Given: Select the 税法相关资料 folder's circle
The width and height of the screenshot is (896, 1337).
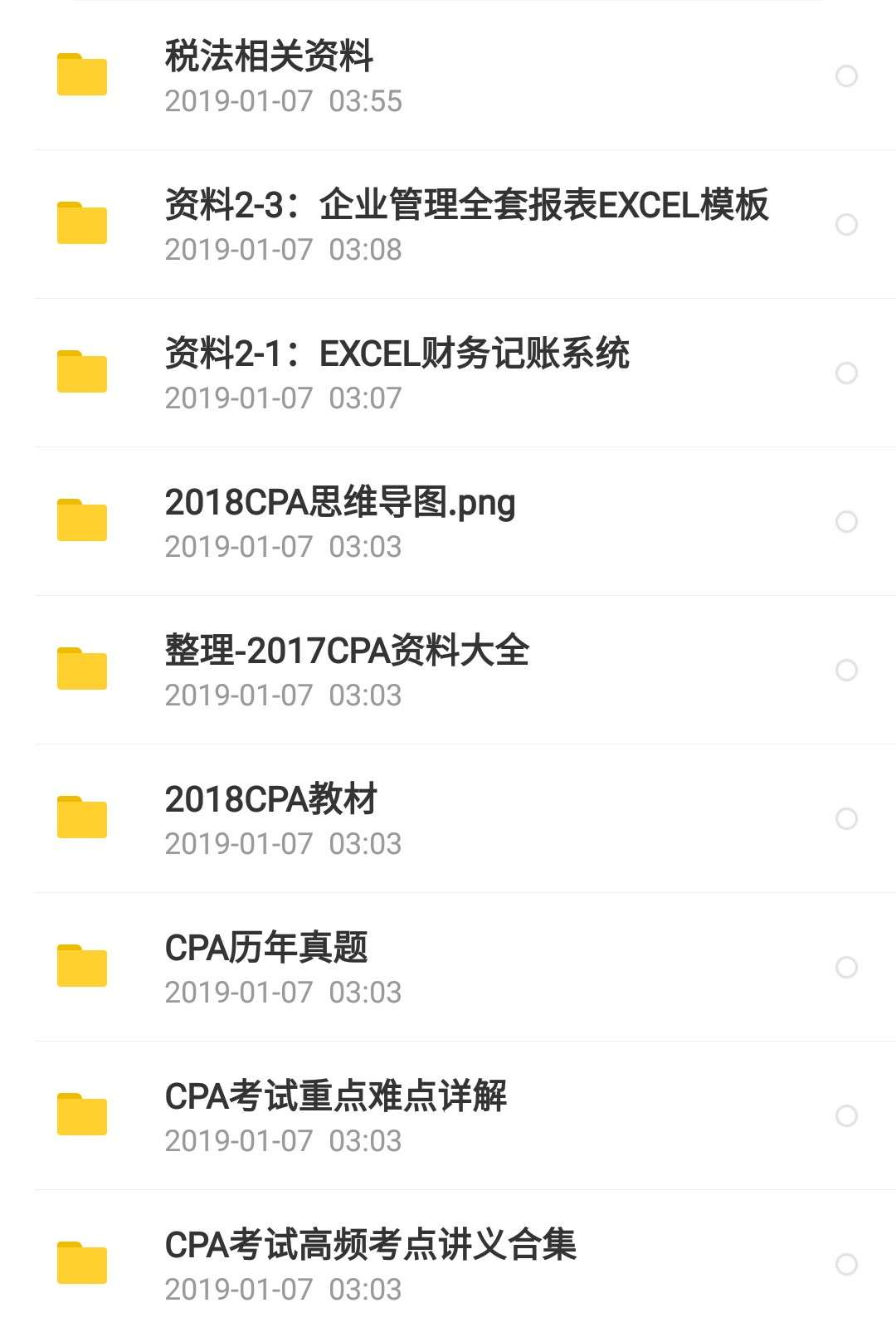Looking at the screenshot, I should tap(846, 76).
